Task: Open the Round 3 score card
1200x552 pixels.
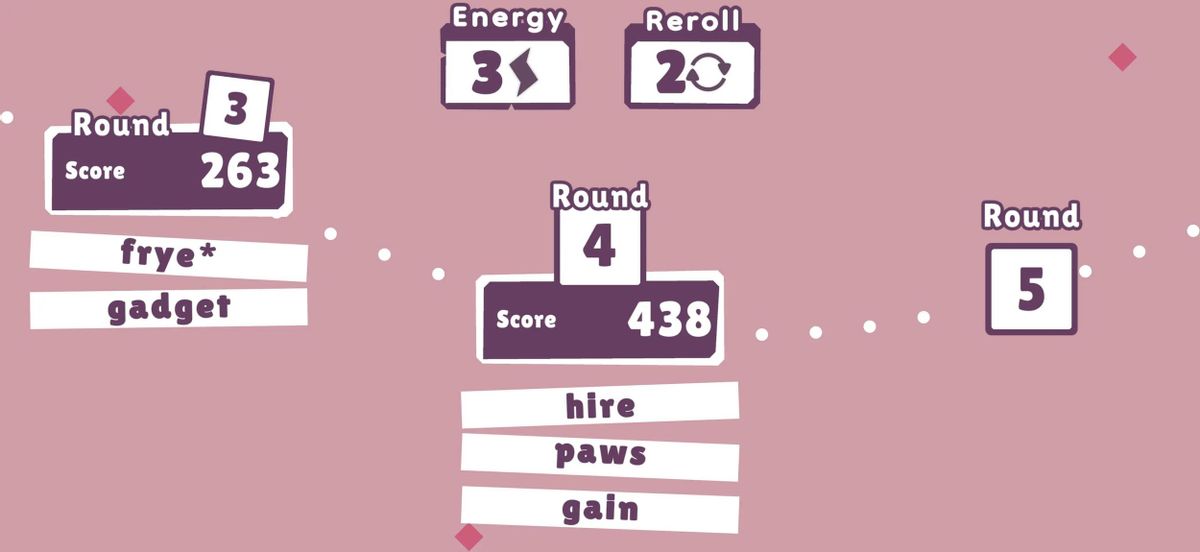Action: (168, 172)
